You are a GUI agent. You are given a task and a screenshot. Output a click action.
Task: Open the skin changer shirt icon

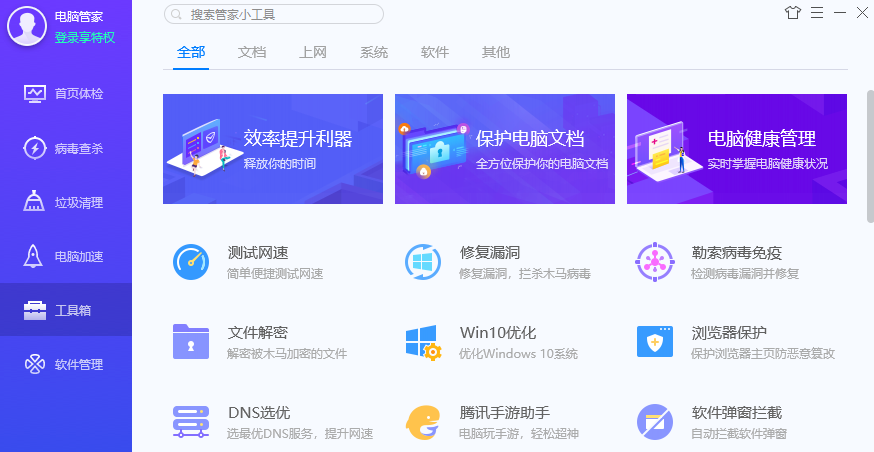[x=793, y=13]
